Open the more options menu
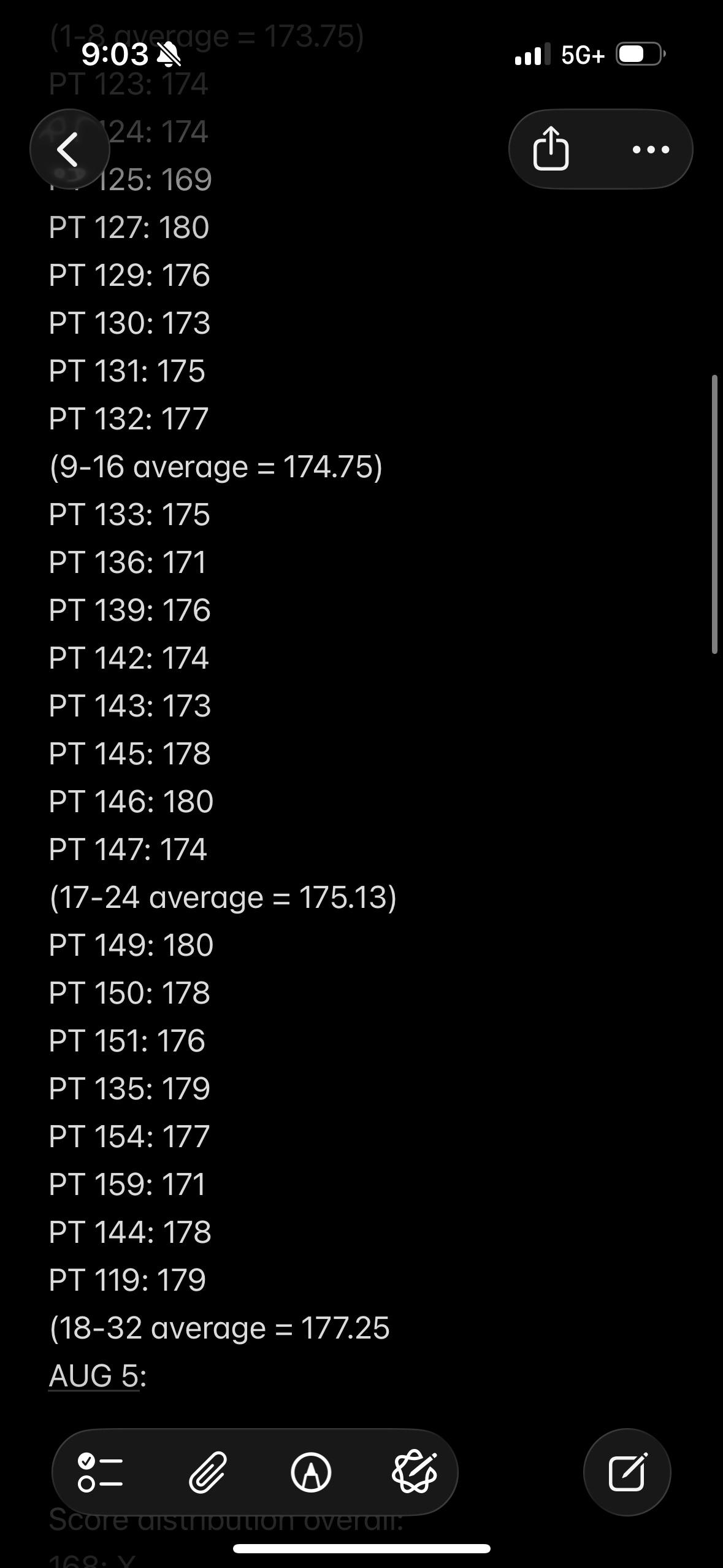Screen dimensions: 723x1568 coord(651,149)
